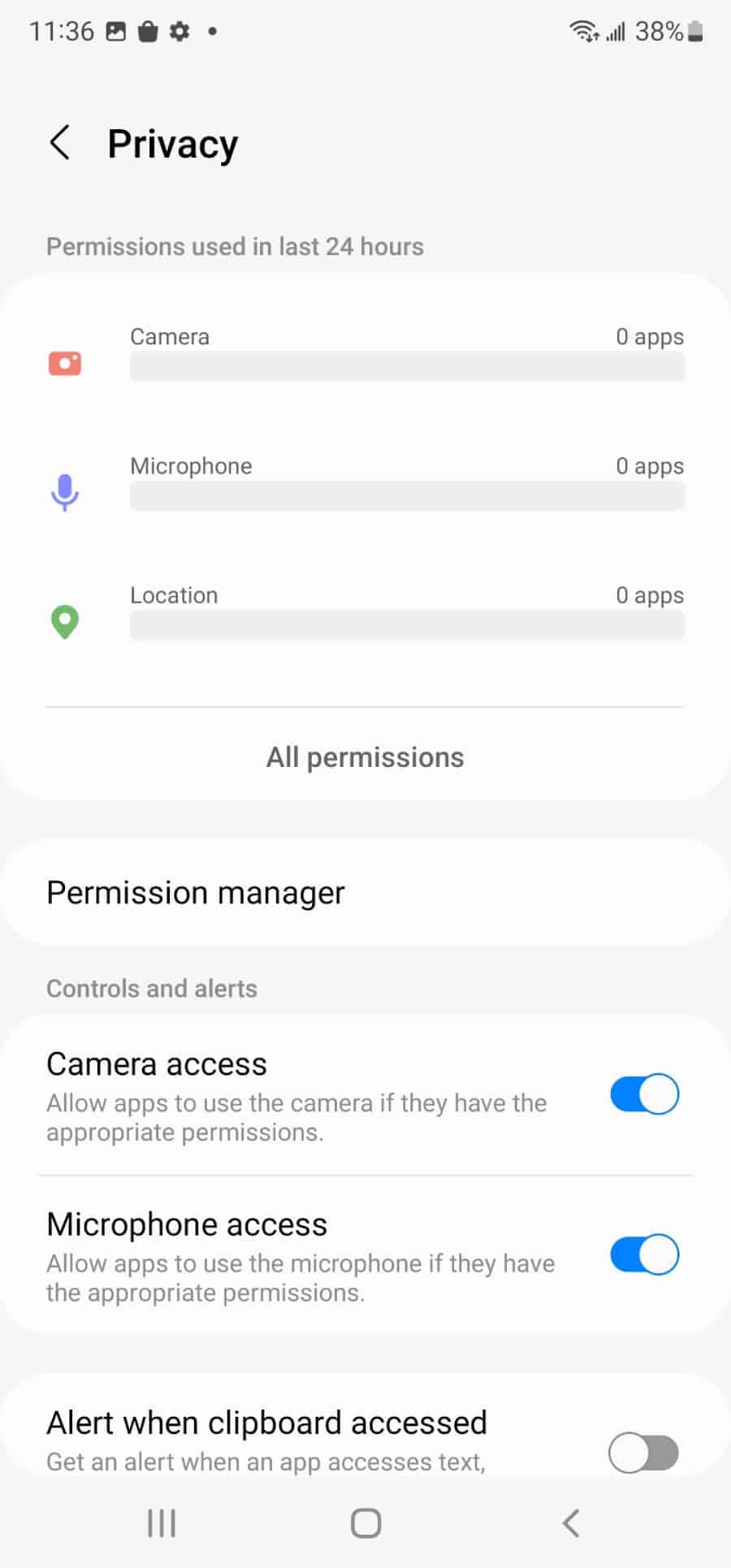Image resolution: width=731 pixels, height=1568 pixels.
Task: Enable Alert when clipboard accessed
Action: (644, 1453)
